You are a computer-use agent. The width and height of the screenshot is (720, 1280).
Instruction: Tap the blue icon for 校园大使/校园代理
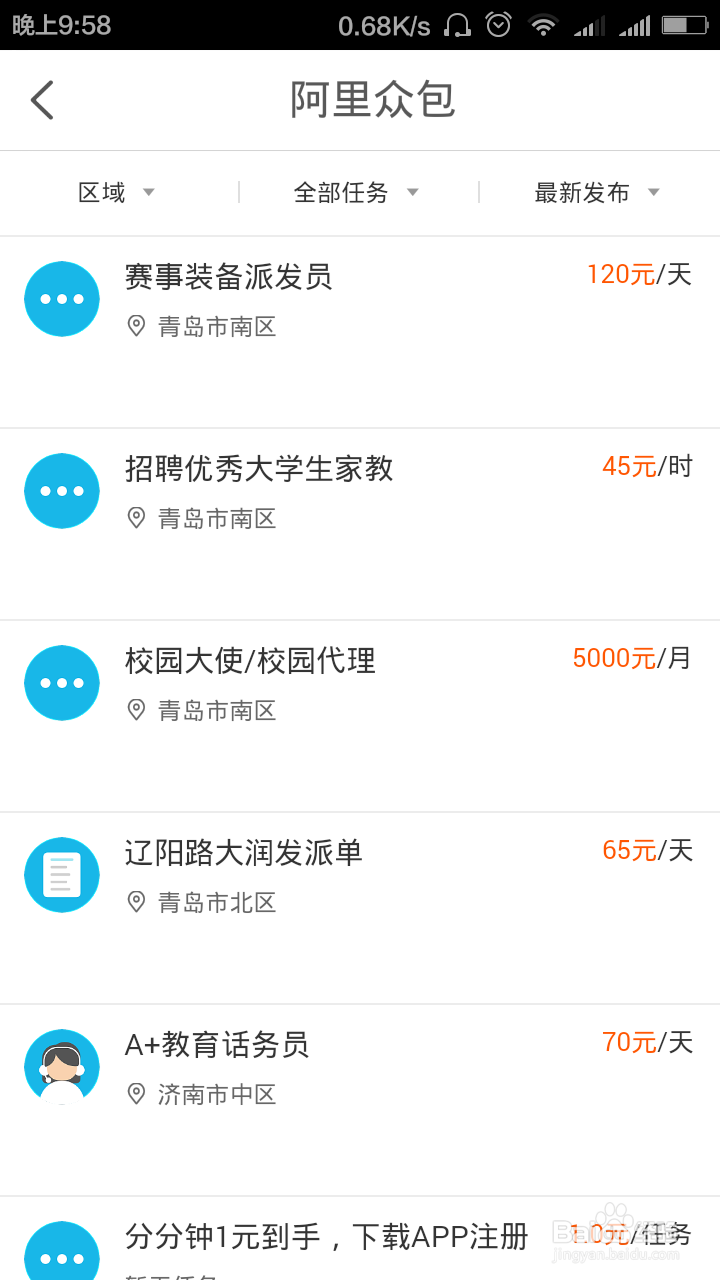pyautogui.click(x=62, y=682)
